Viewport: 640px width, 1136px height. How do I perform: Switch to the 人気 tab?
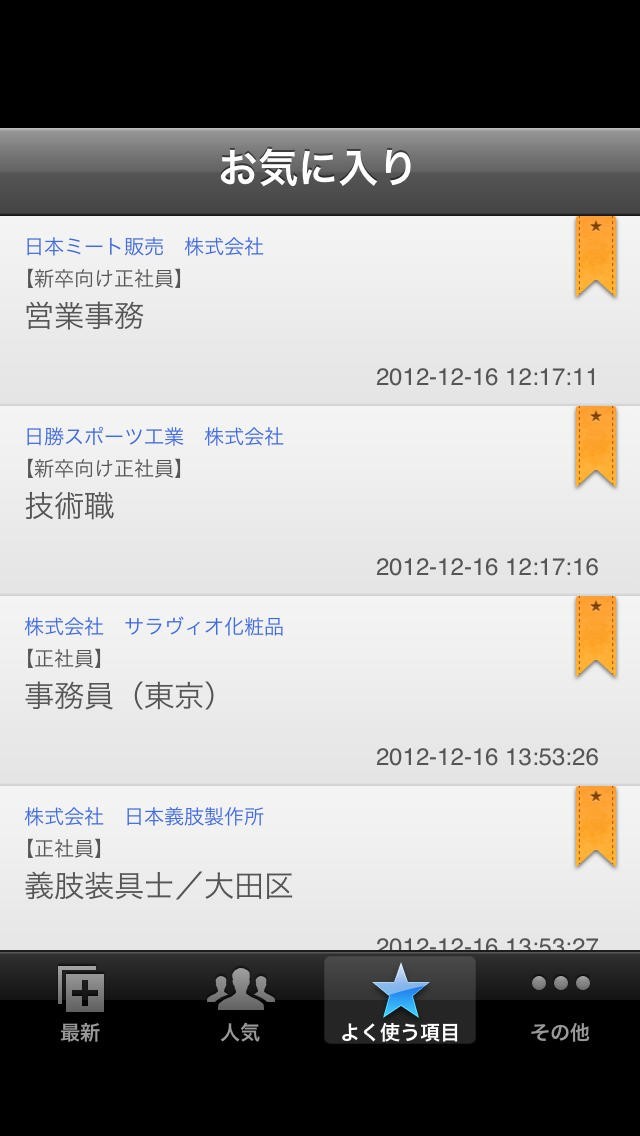pyautogui.click(x=240, y=1001)
